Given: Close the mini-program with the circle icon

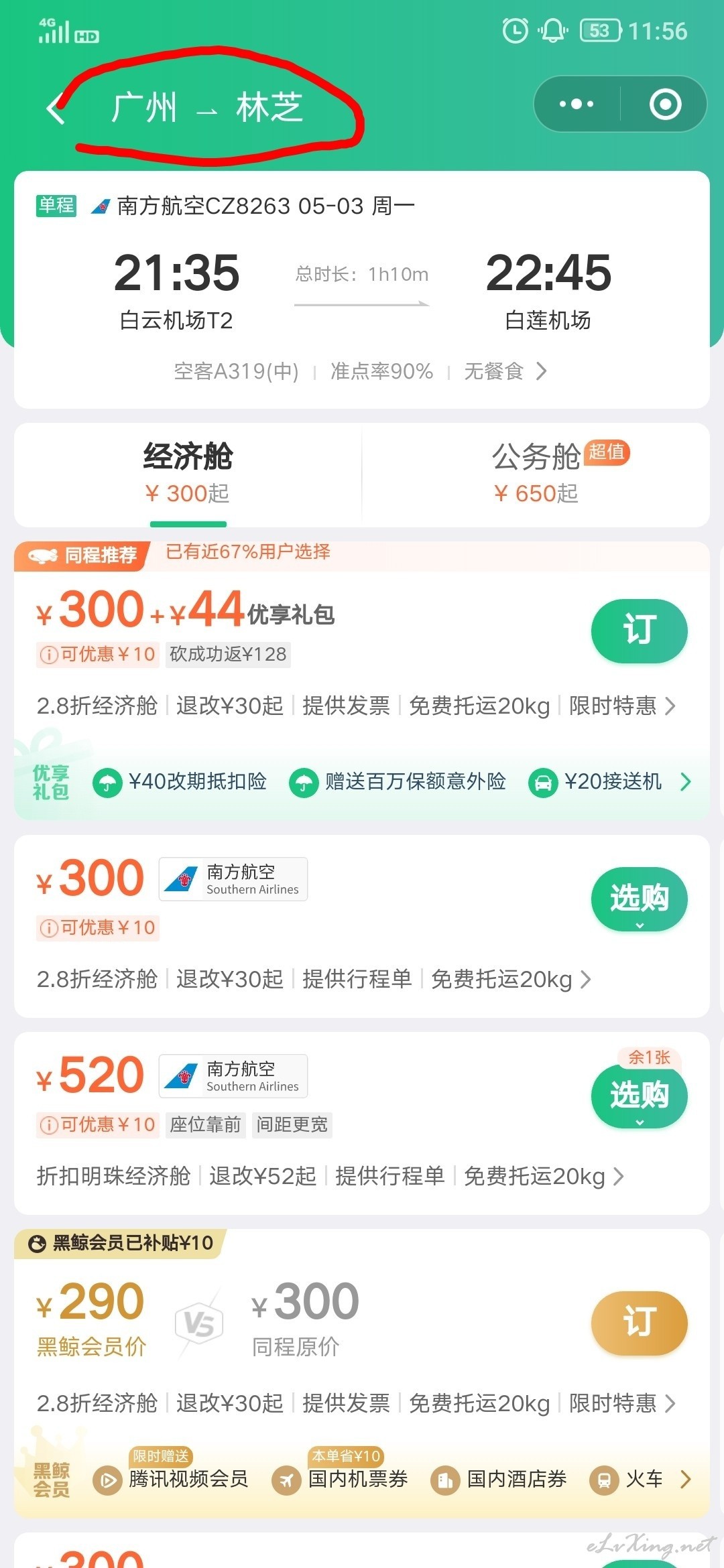Looking at the screenshot, I should pyautogui.click(x=665, y=104).
